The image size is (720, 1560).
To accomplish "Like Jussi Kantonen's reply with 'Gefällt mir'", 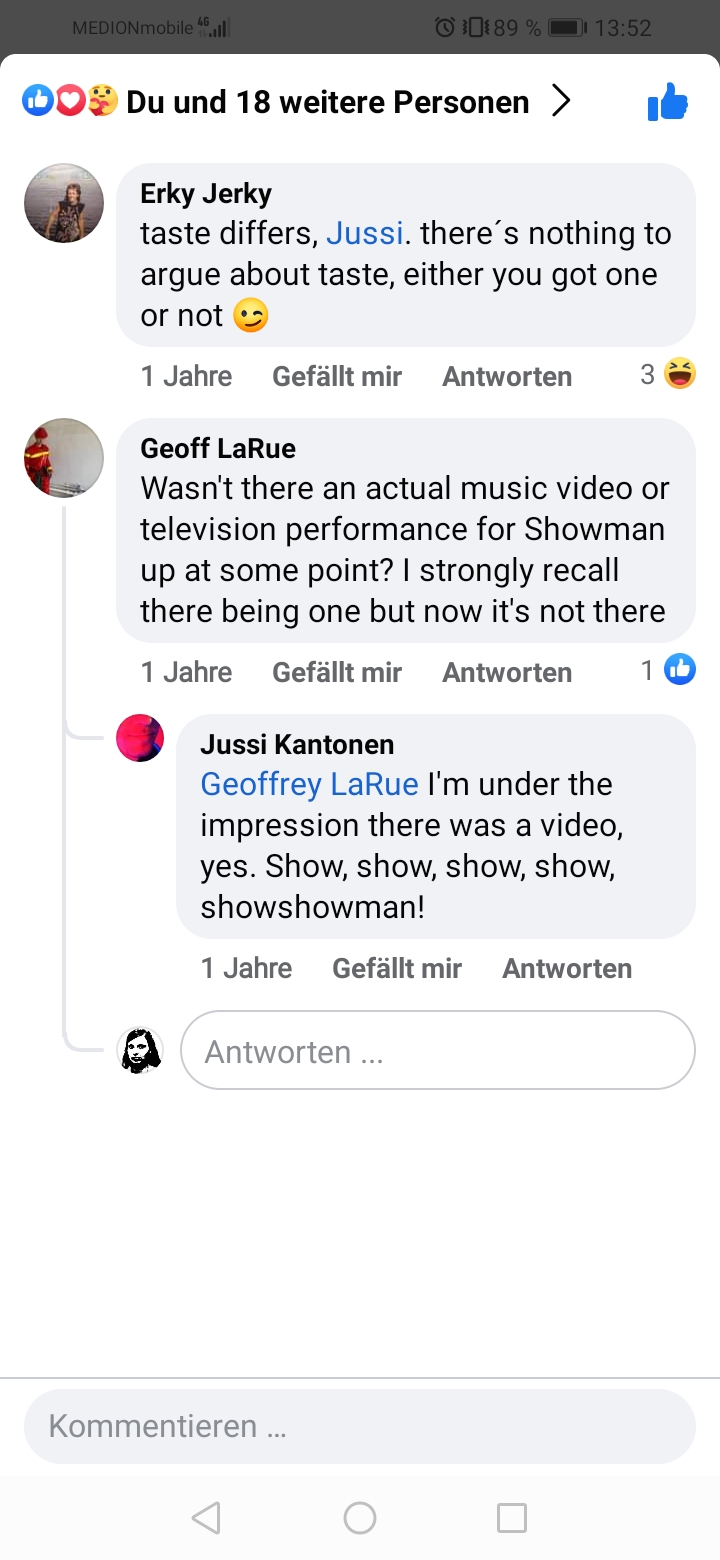I will click(x=397, y=968).
